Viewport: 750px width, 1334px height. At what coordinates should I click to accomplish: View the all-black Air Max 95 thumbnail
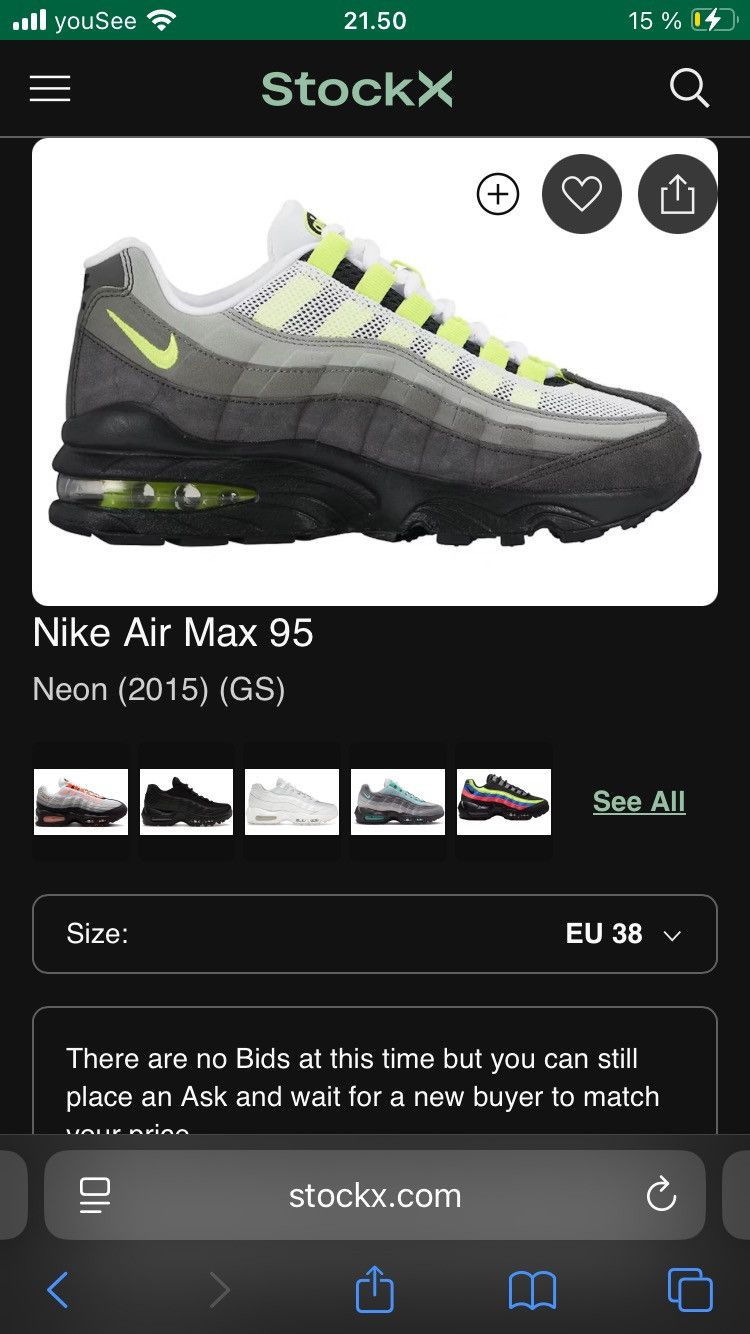[x=187, y=801]
